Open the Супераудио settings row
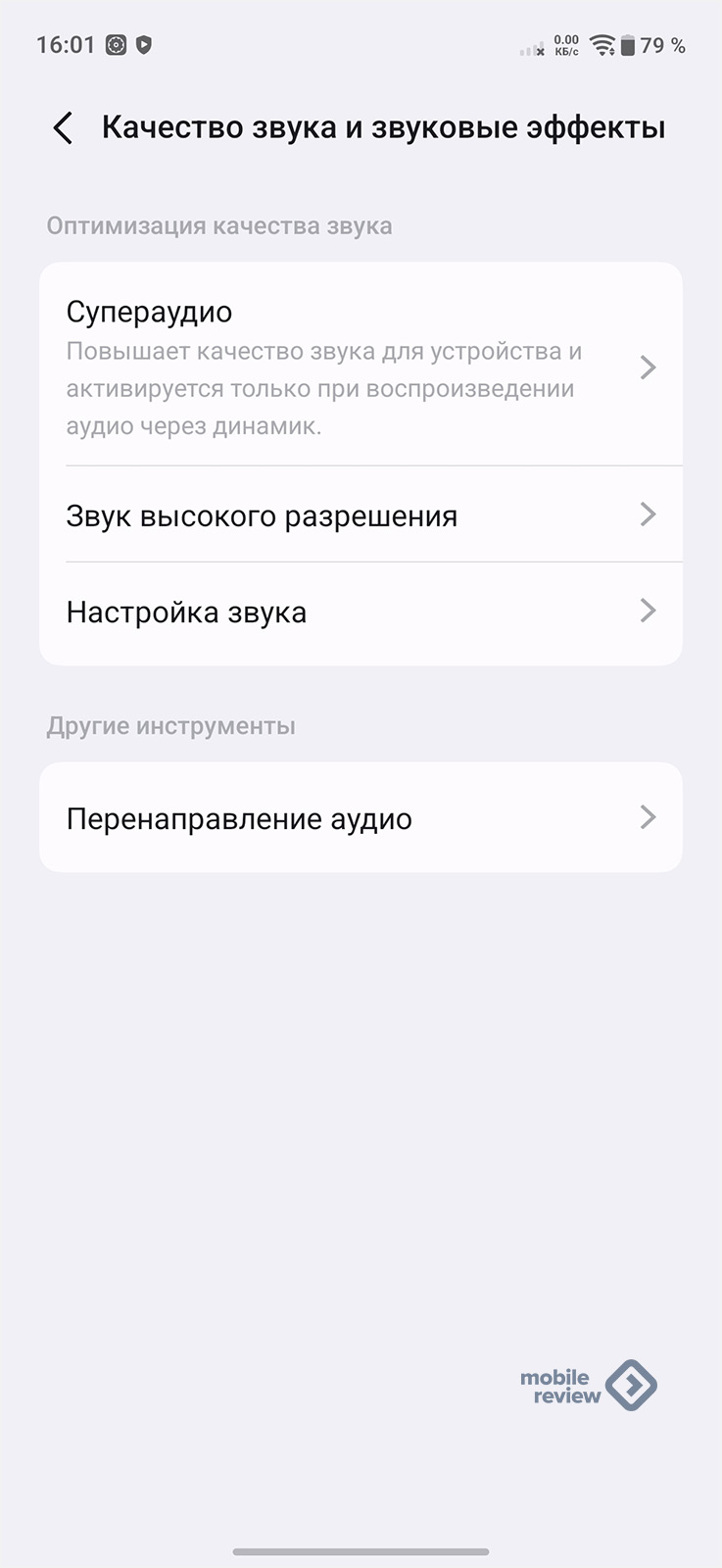This screenshot has height=1568, width=722. 360,367
